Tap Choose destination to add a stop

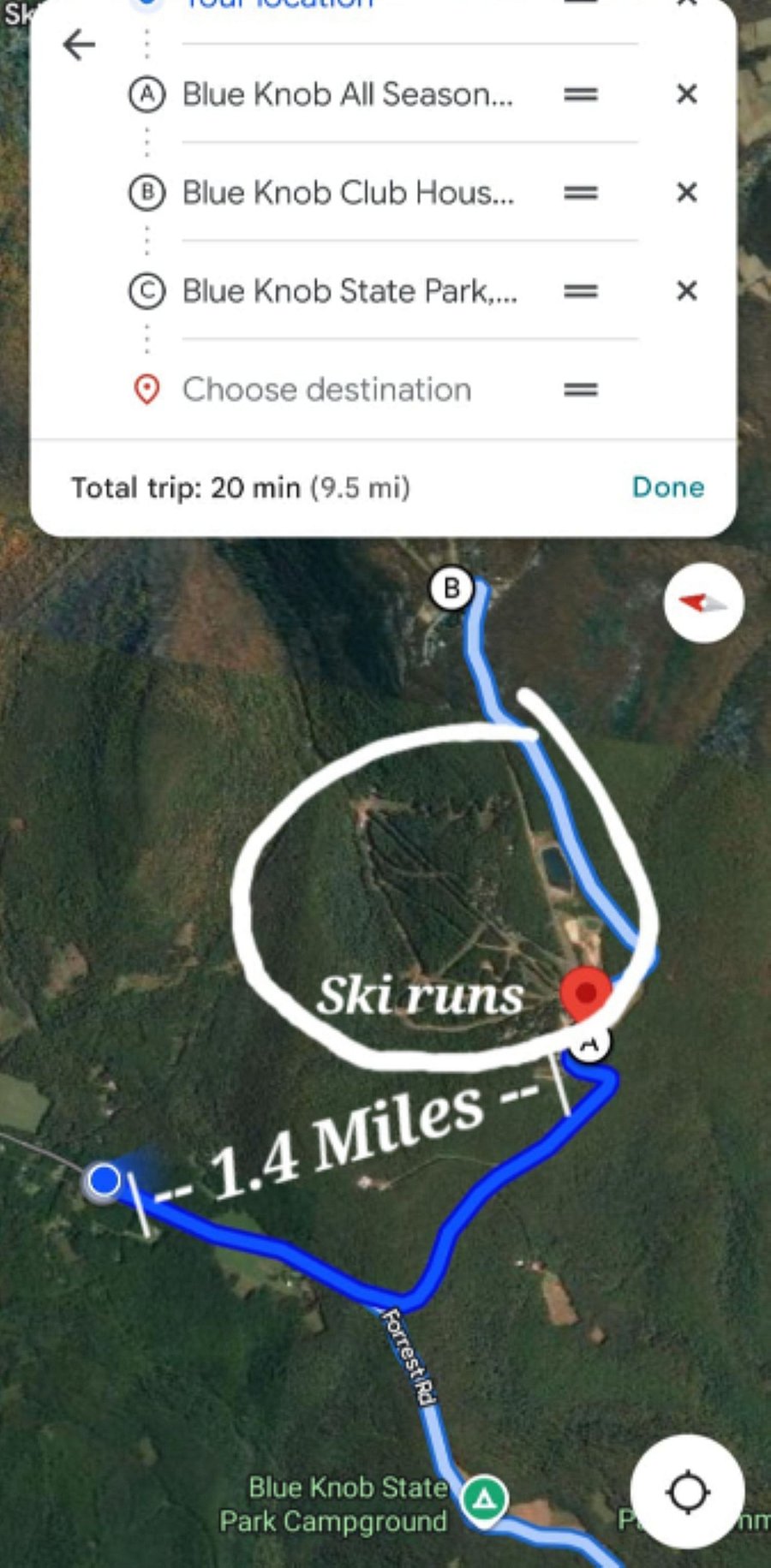[x=326, y=390]
